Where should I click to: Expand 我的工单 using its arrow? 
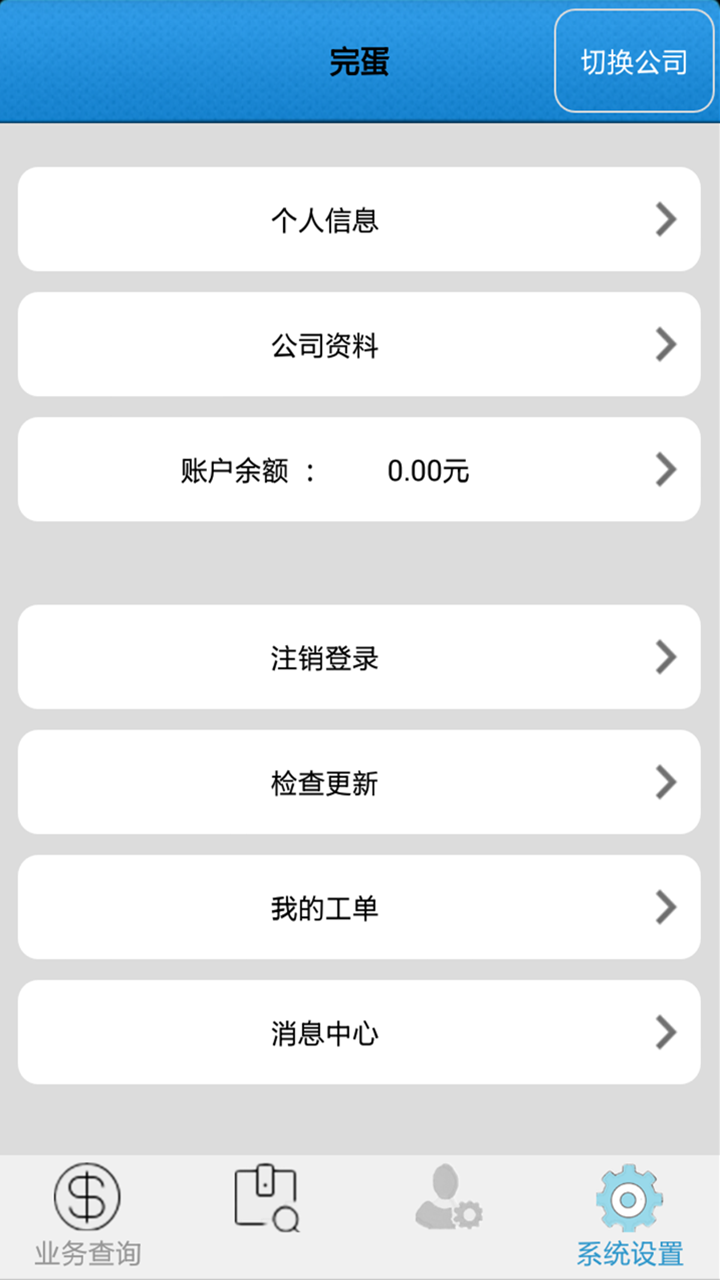[x=664, y=907]
